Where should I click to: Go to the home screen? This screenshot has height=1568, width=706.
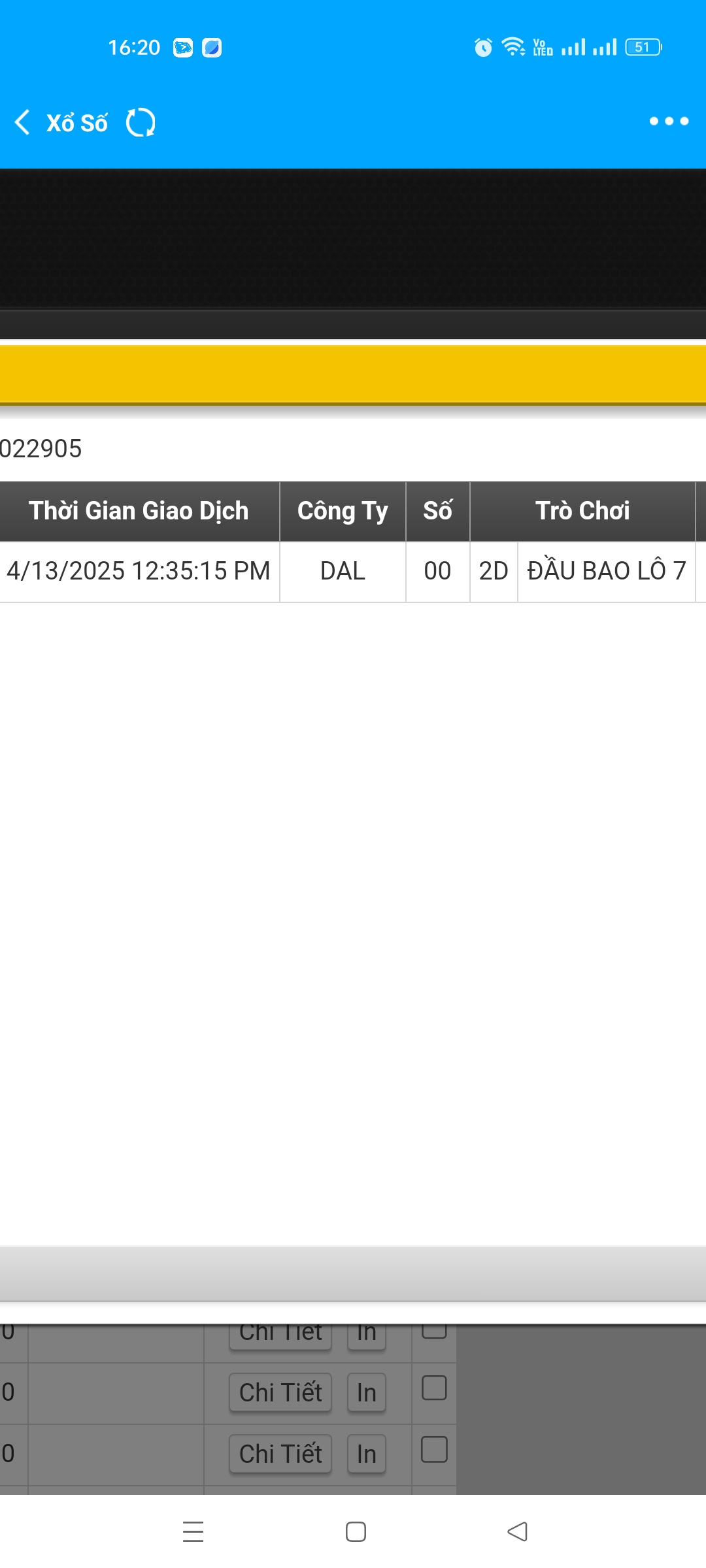pos(356,1531)
